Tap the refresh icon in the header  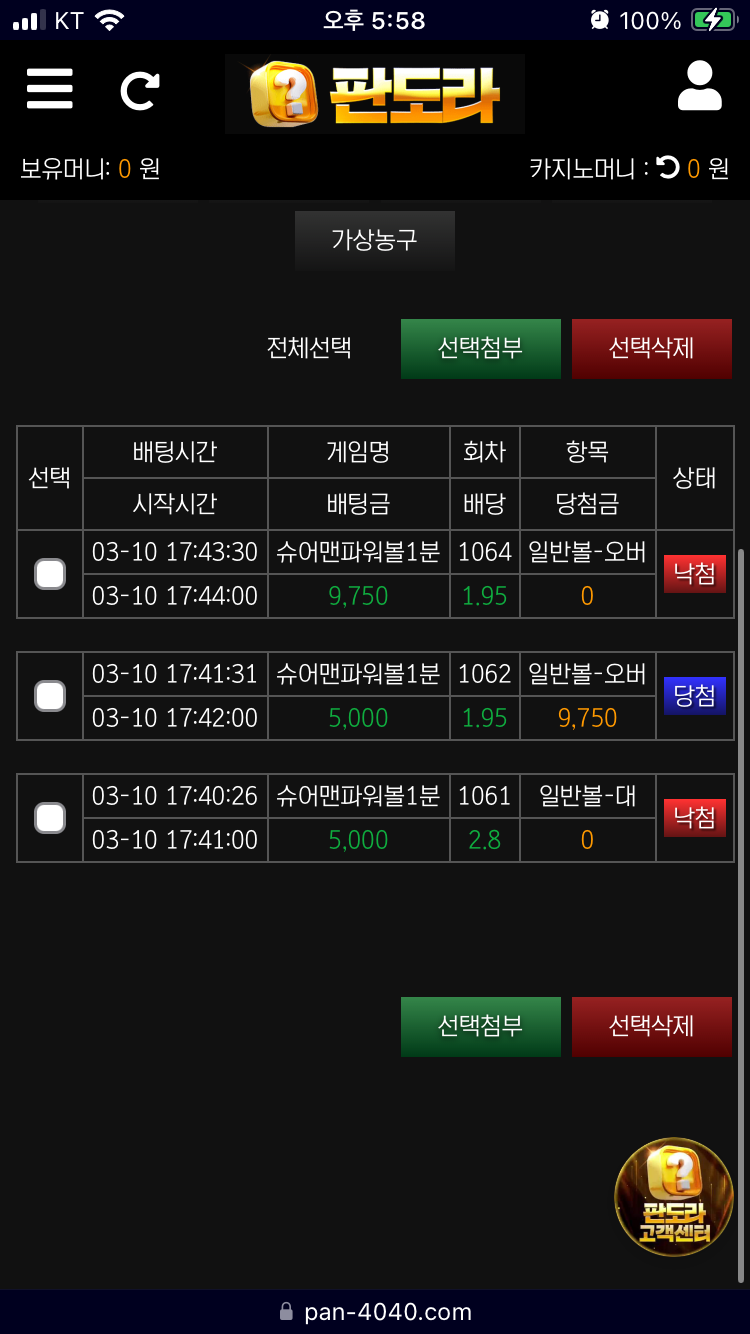click(139, 90)
